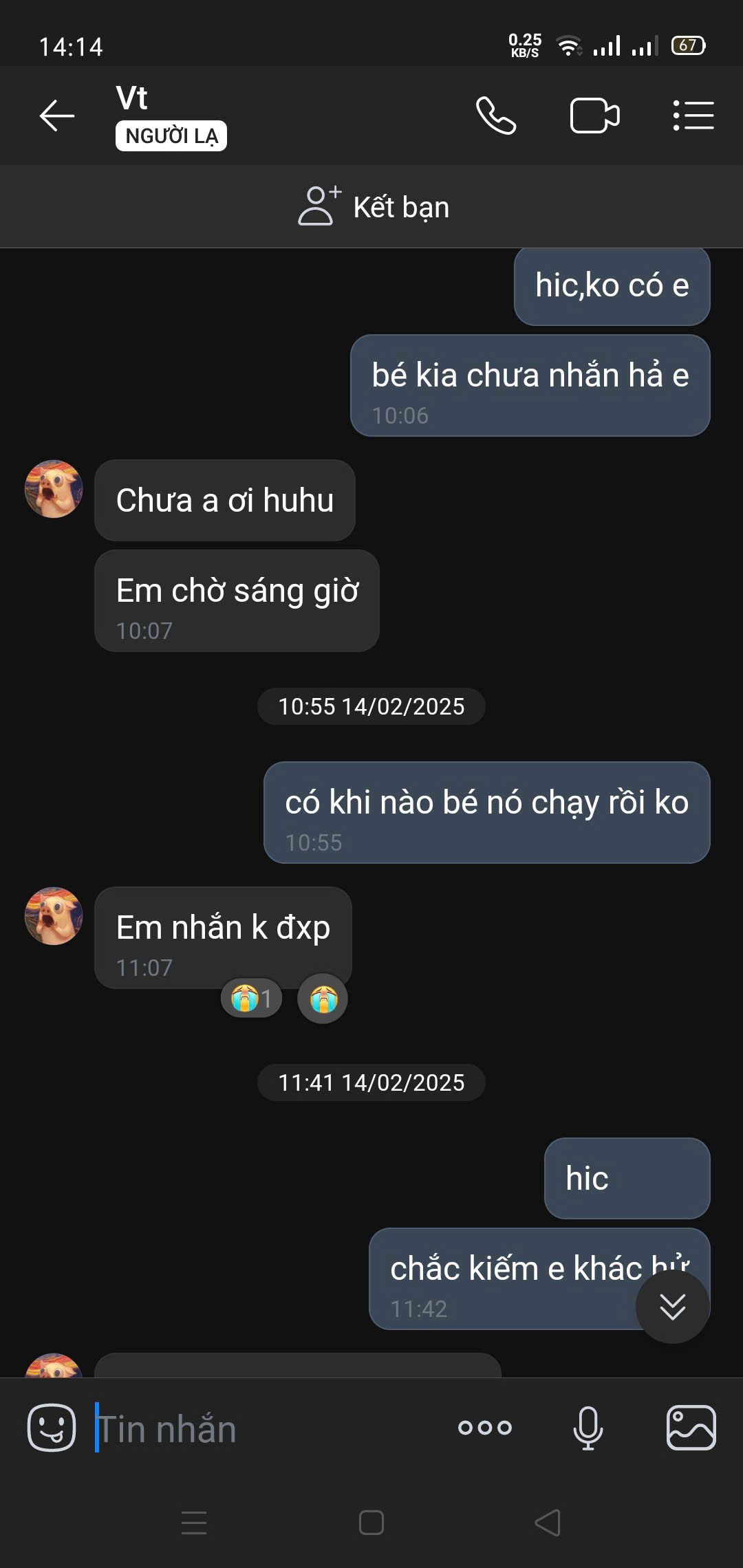Viewport: 743px width, 1568px height.
Task: Jump to the latest messages
Action: (672, 1307)
